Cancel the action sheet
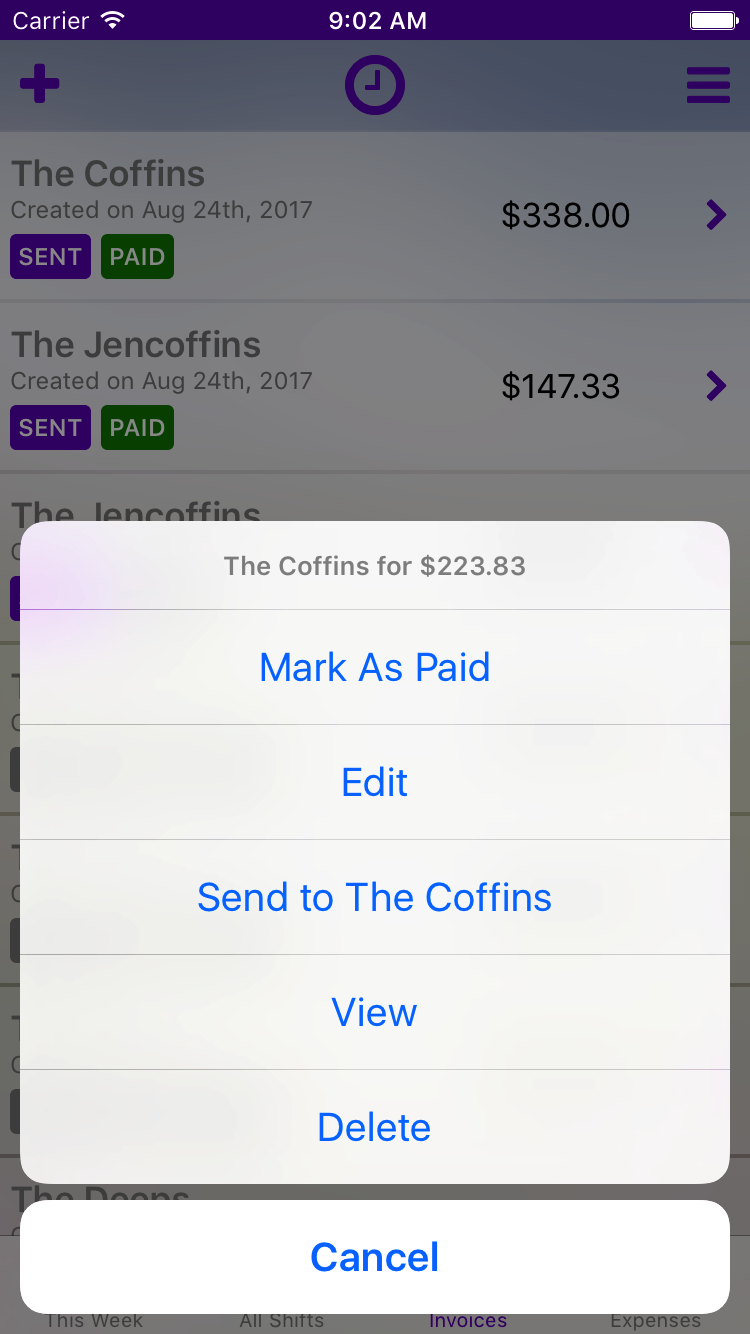750x1334 pixels. (374, 1257)
